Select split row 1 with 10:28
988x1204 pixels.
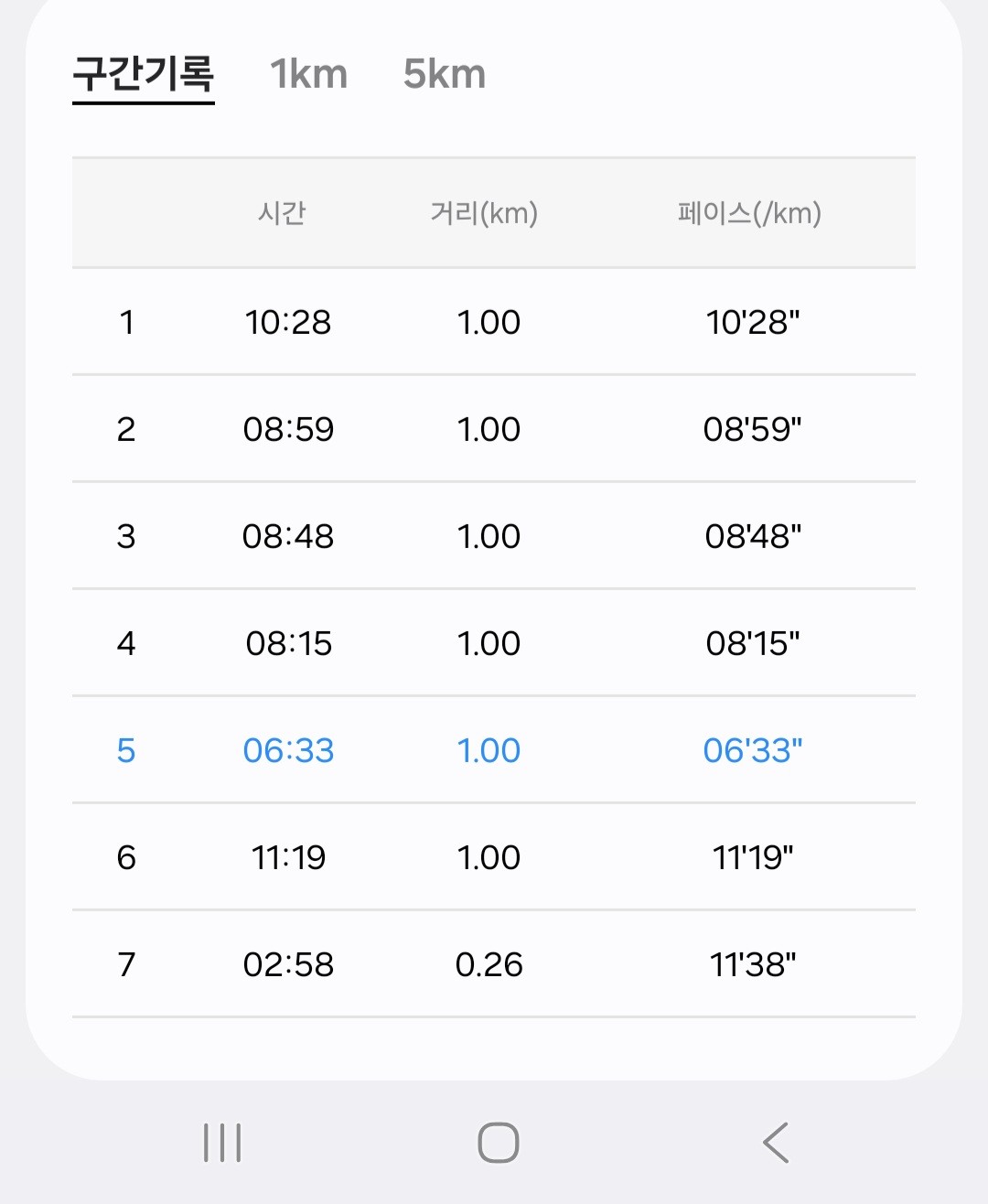[494, 322]
